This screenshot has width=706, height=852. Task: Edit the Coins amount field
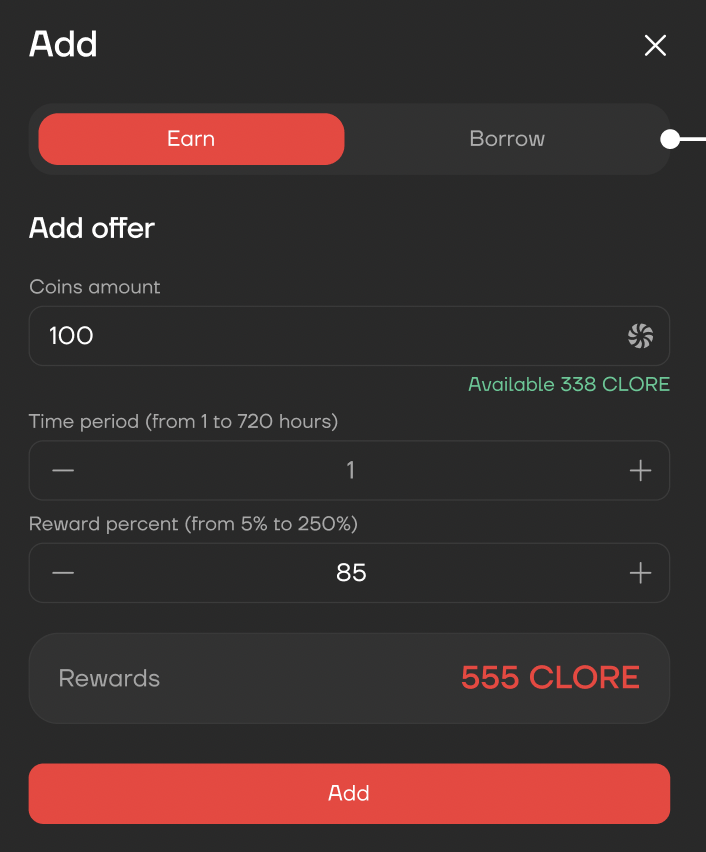tap(320, 336)
